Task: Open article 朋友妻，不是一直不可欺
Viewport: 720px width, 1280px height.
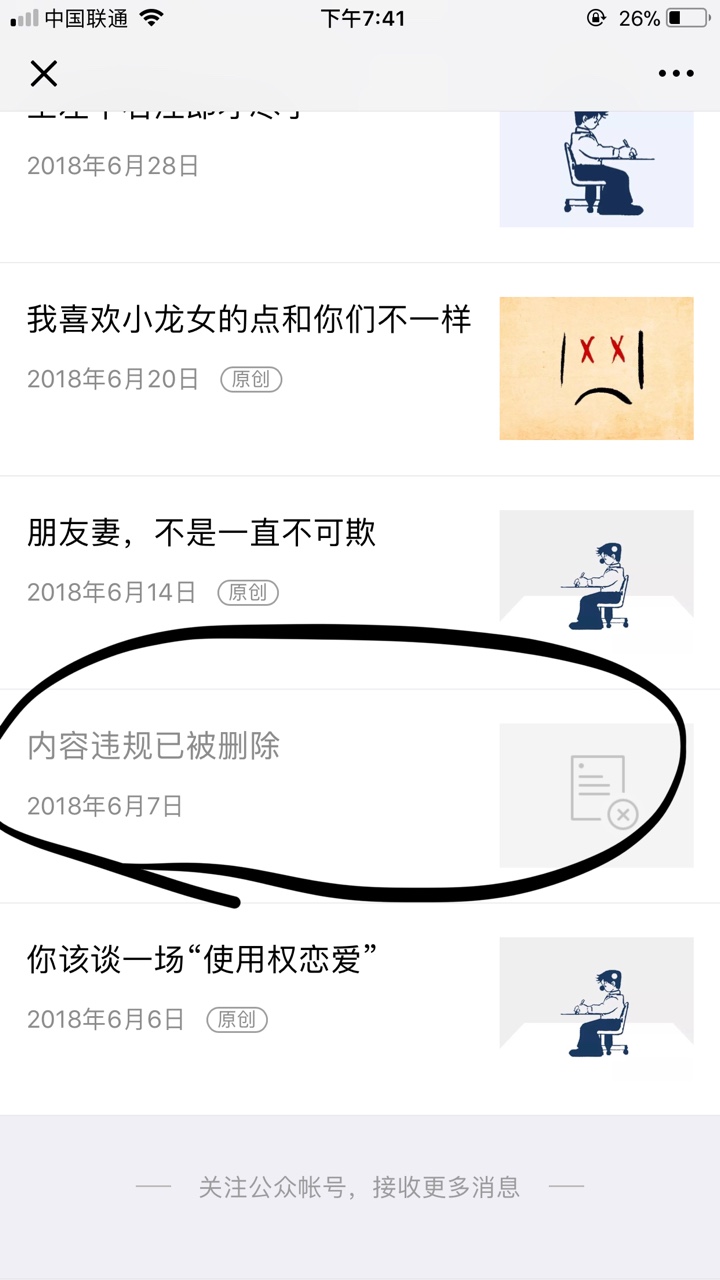Action: pyautogui.click(x=360, y=583)
